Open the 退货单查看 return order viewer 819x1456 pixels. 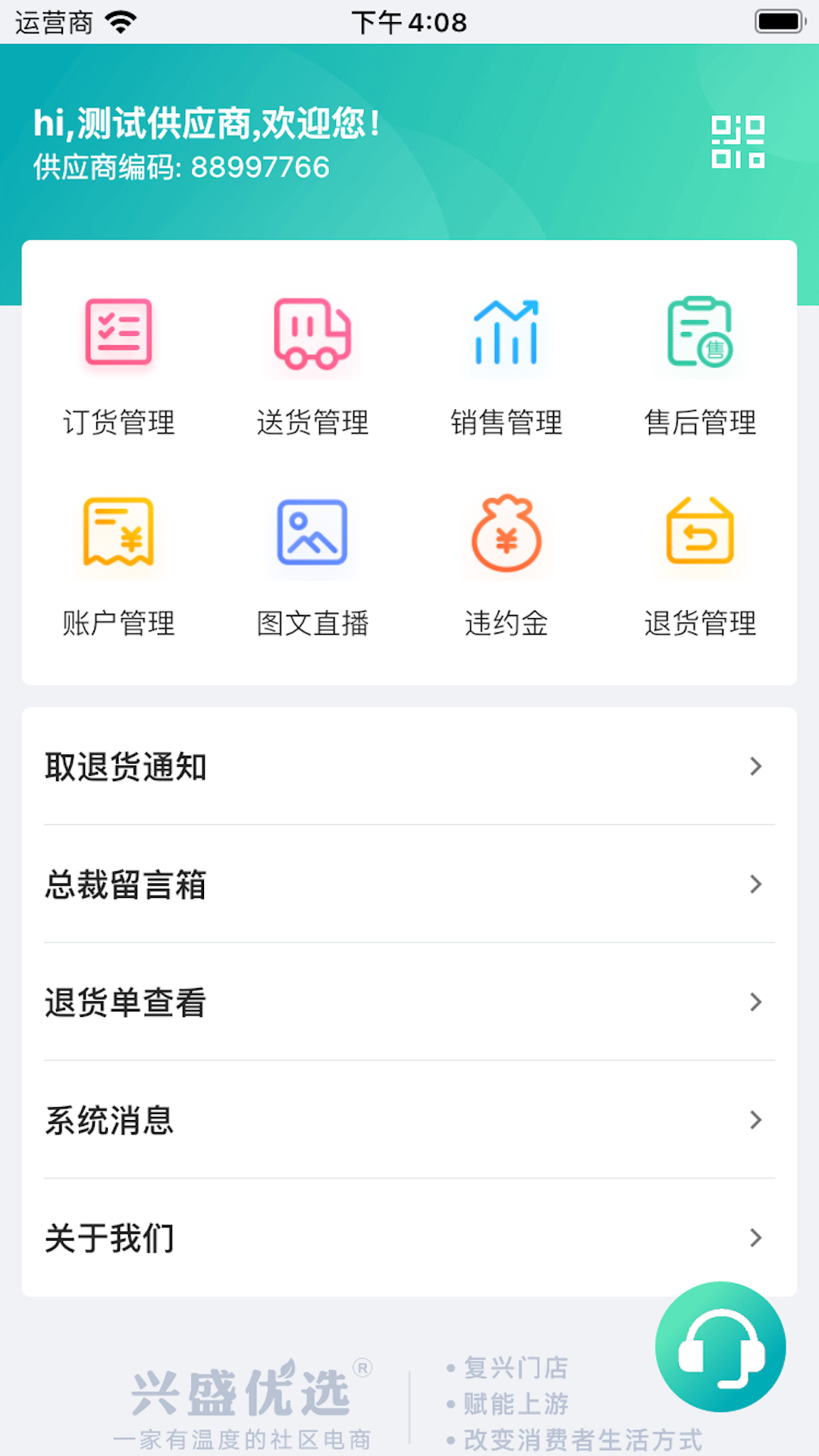[x=125, y=1003]
